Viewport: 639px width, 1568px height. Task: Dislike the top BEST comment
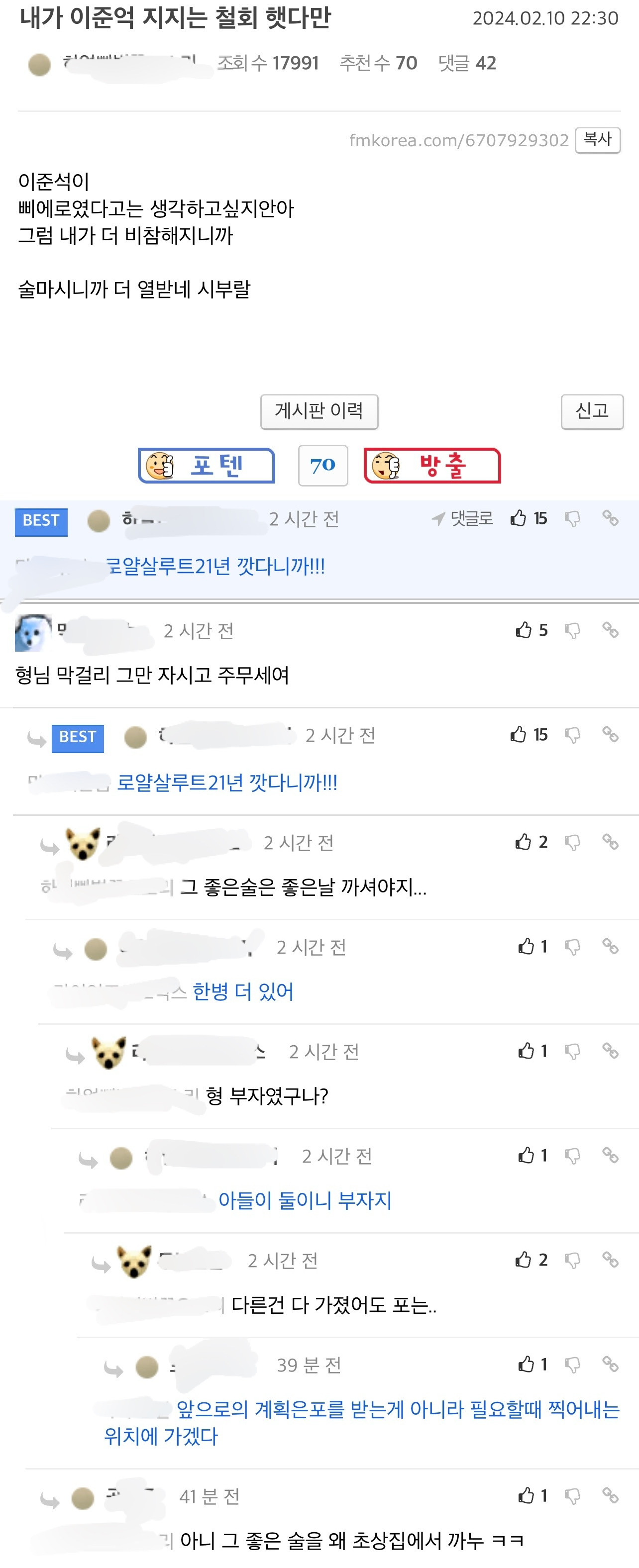572,519
